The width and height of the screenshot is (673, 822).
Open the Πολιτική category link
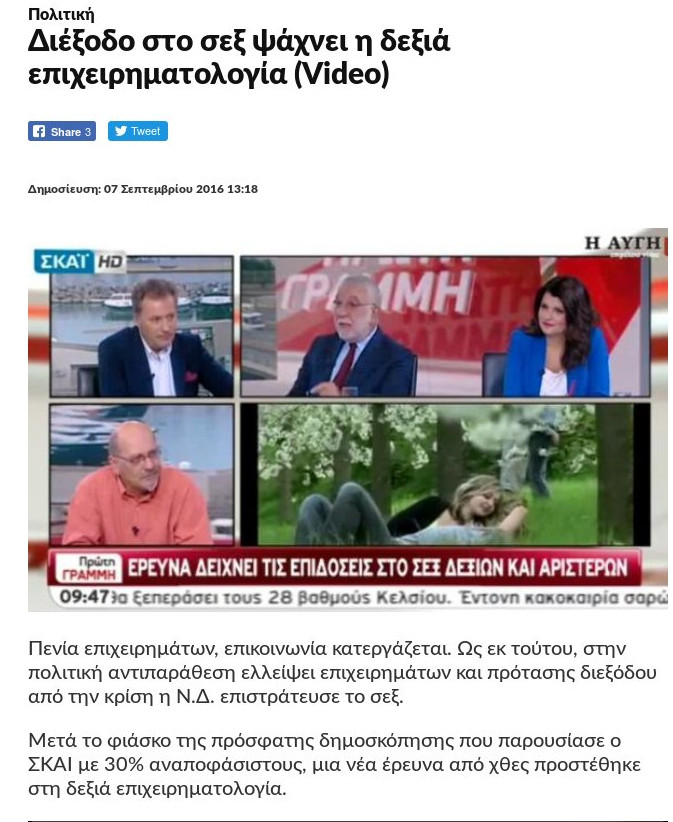point(61,14)
